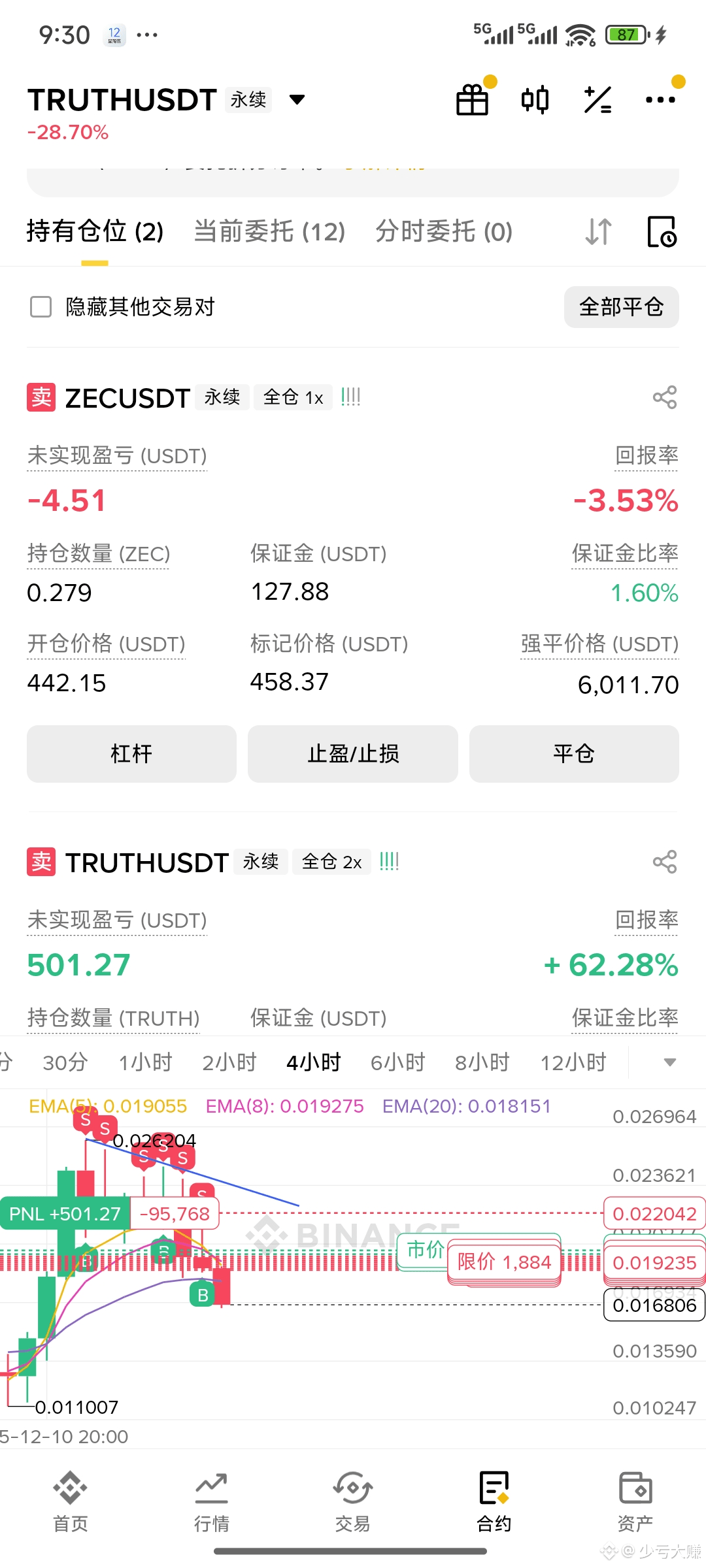This screenshot has height=1568, width=706.
Task: Open the gift rewards icon
Action: click(472, 100)
